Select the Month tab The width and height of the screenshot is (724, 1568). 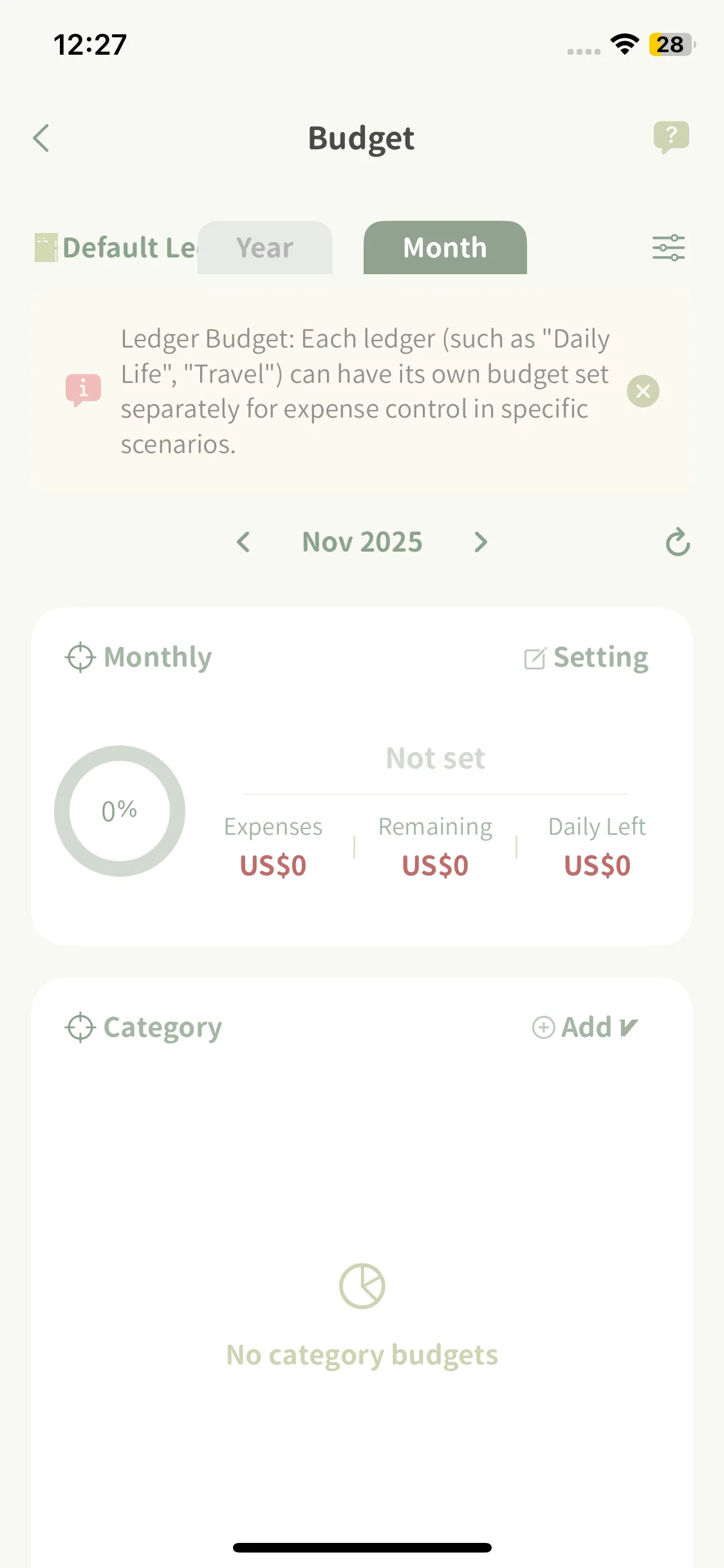pos(445,248)
